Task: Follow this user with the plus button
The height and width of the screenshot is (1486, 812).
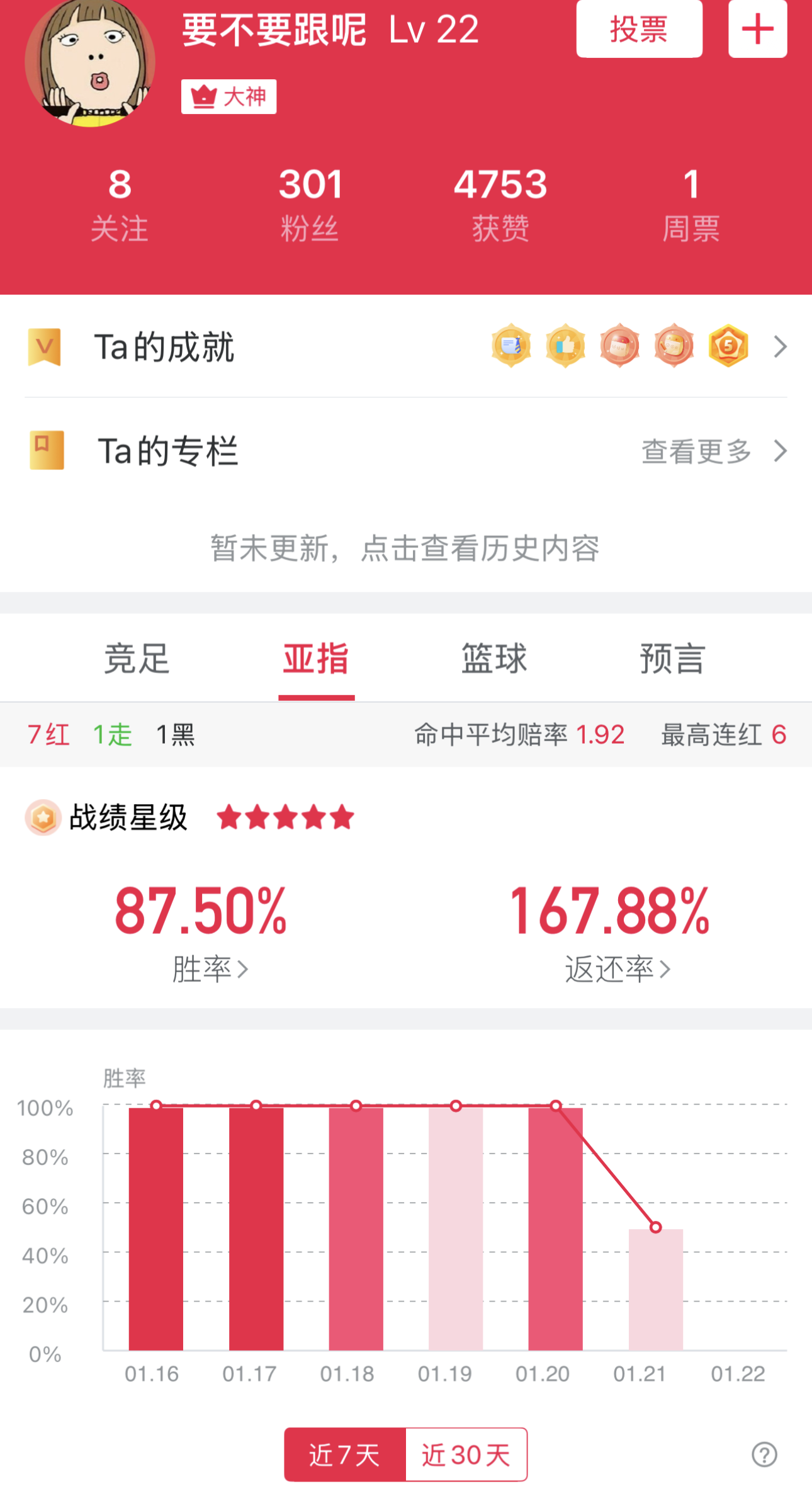Action: (757, 29)
